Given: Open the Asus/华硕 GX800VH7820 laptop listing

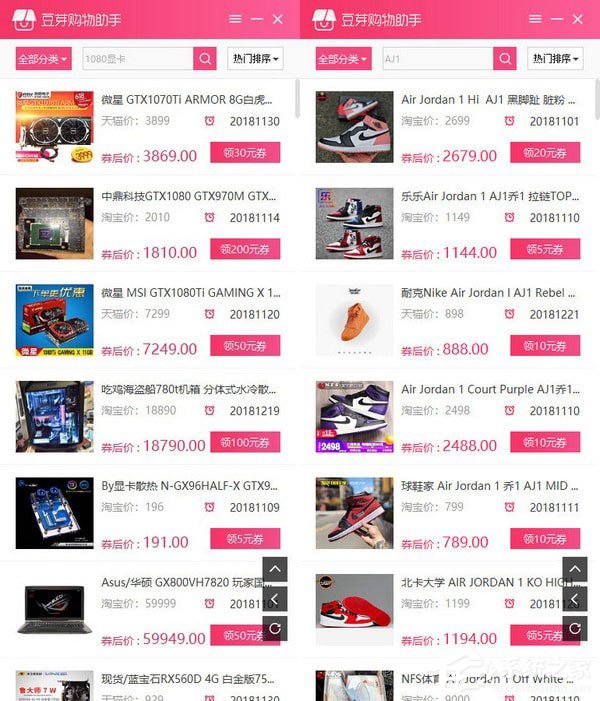Looking at the screenshot, I should (x=189, y=582).
